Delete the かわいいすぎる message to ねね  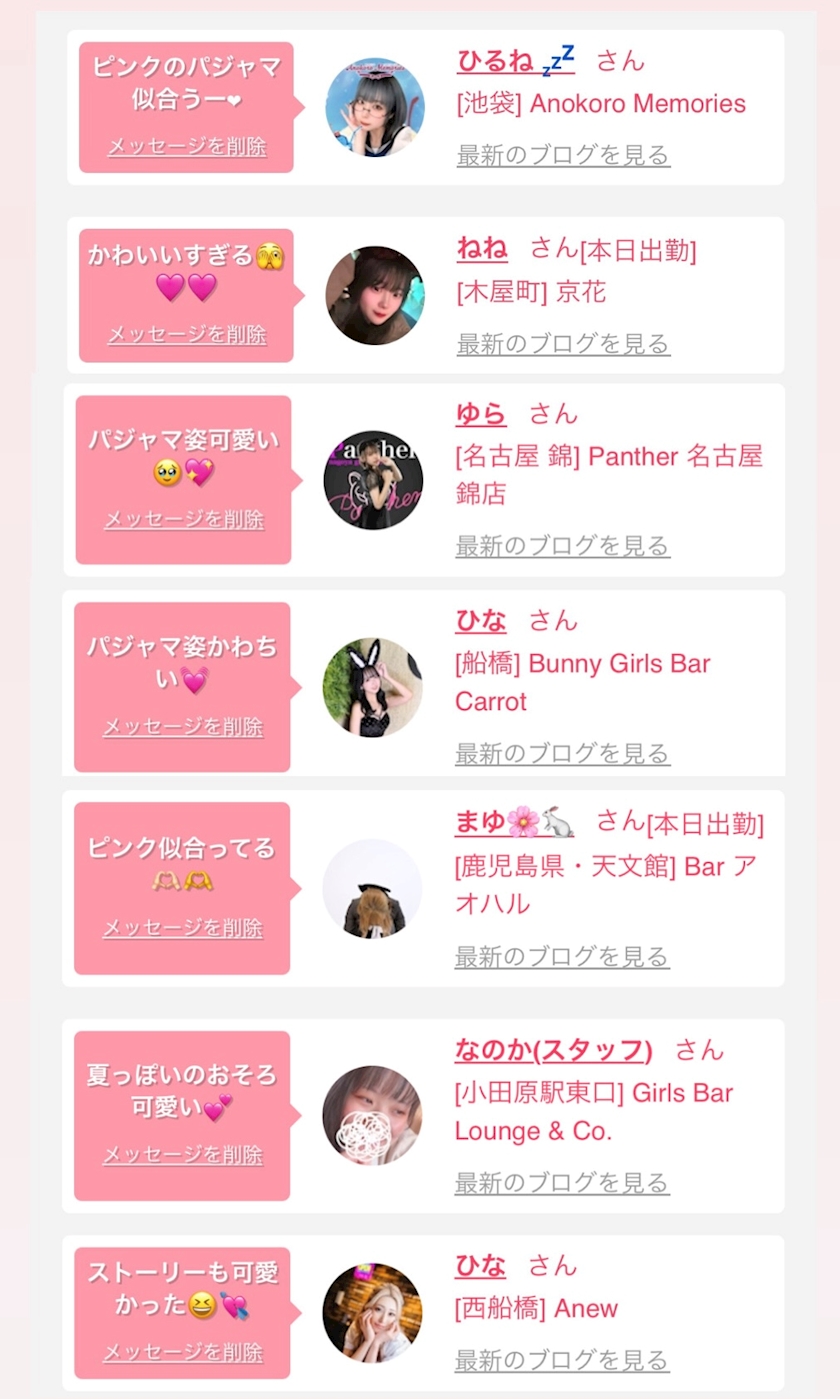coord(187,334)
